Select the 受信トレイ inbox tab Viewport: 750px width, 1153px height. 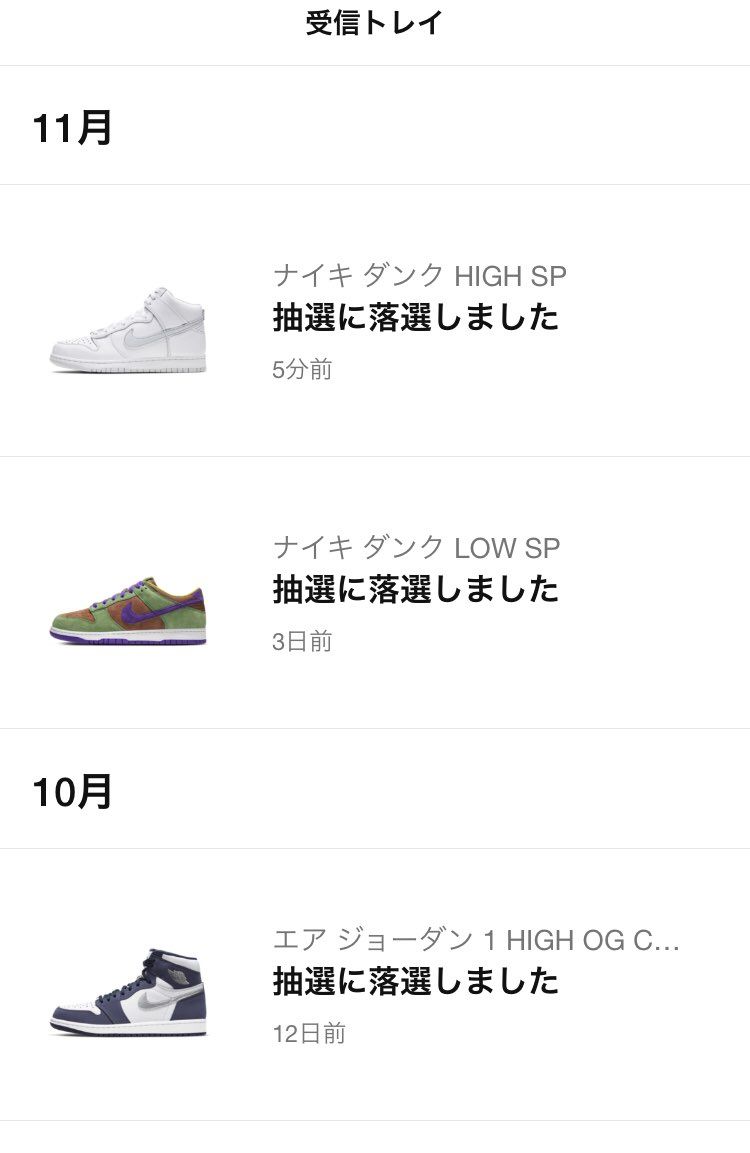click(x=374, y=22)
